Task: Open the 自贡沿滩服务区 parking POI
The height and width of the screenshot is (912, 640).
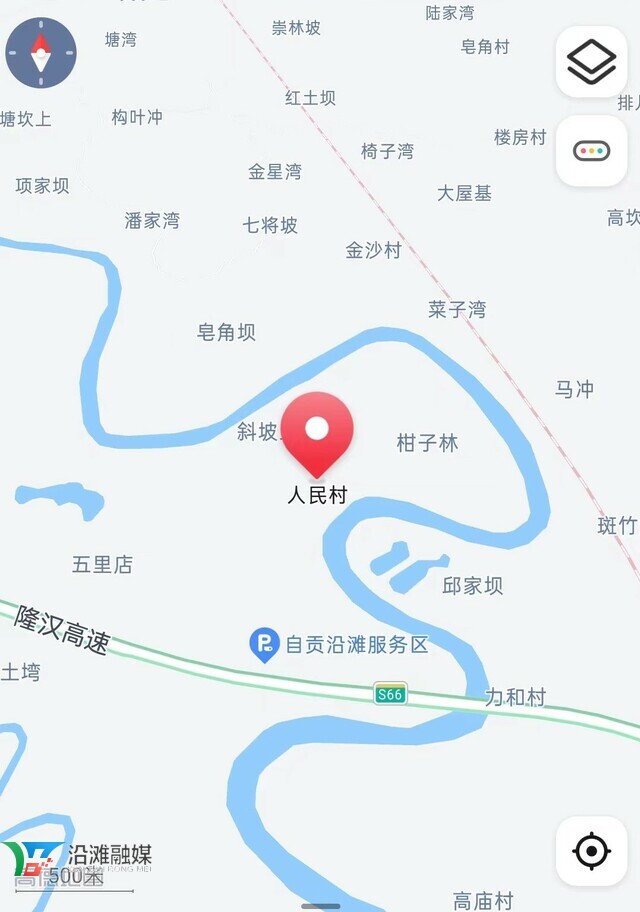Action: pos(264,644)
